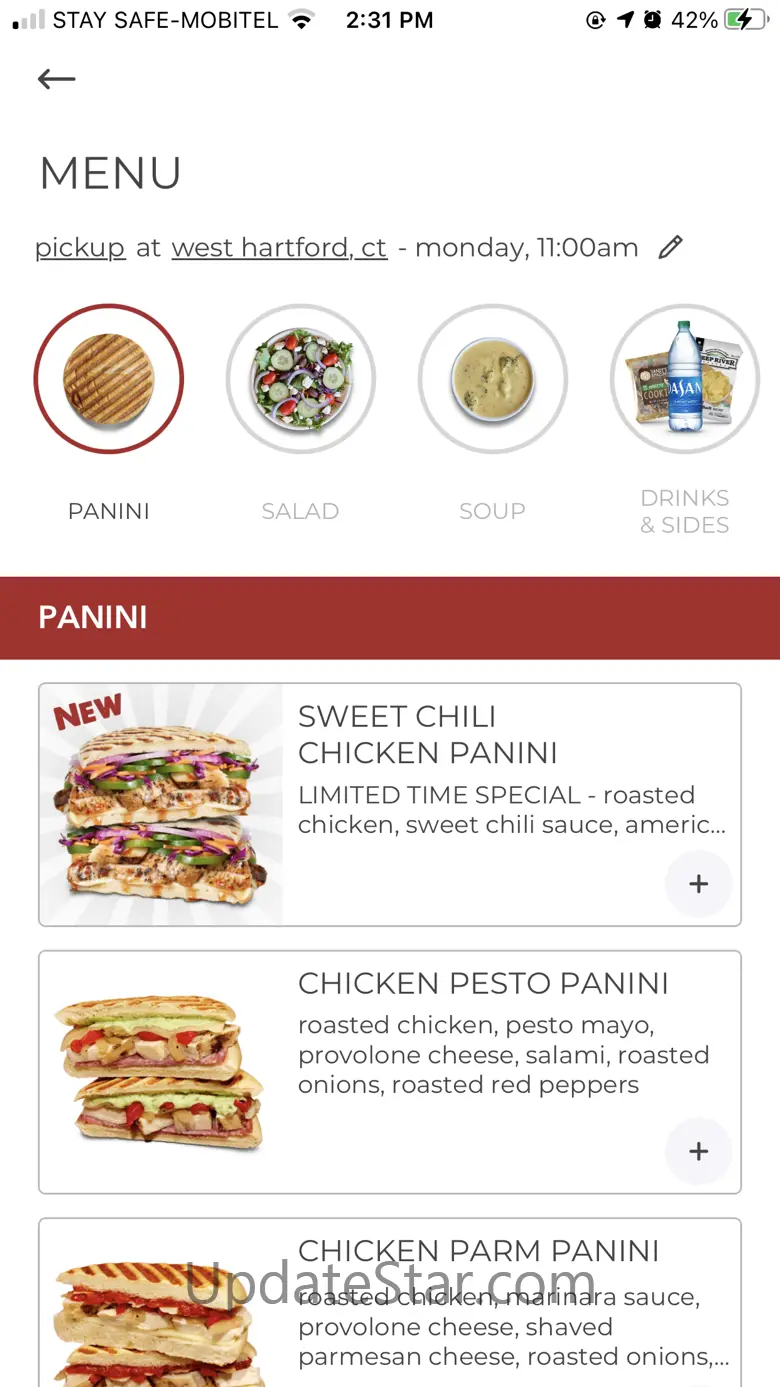Open the Drinks & Sides category
This screenshot has height=1387, width=780.
685,380
